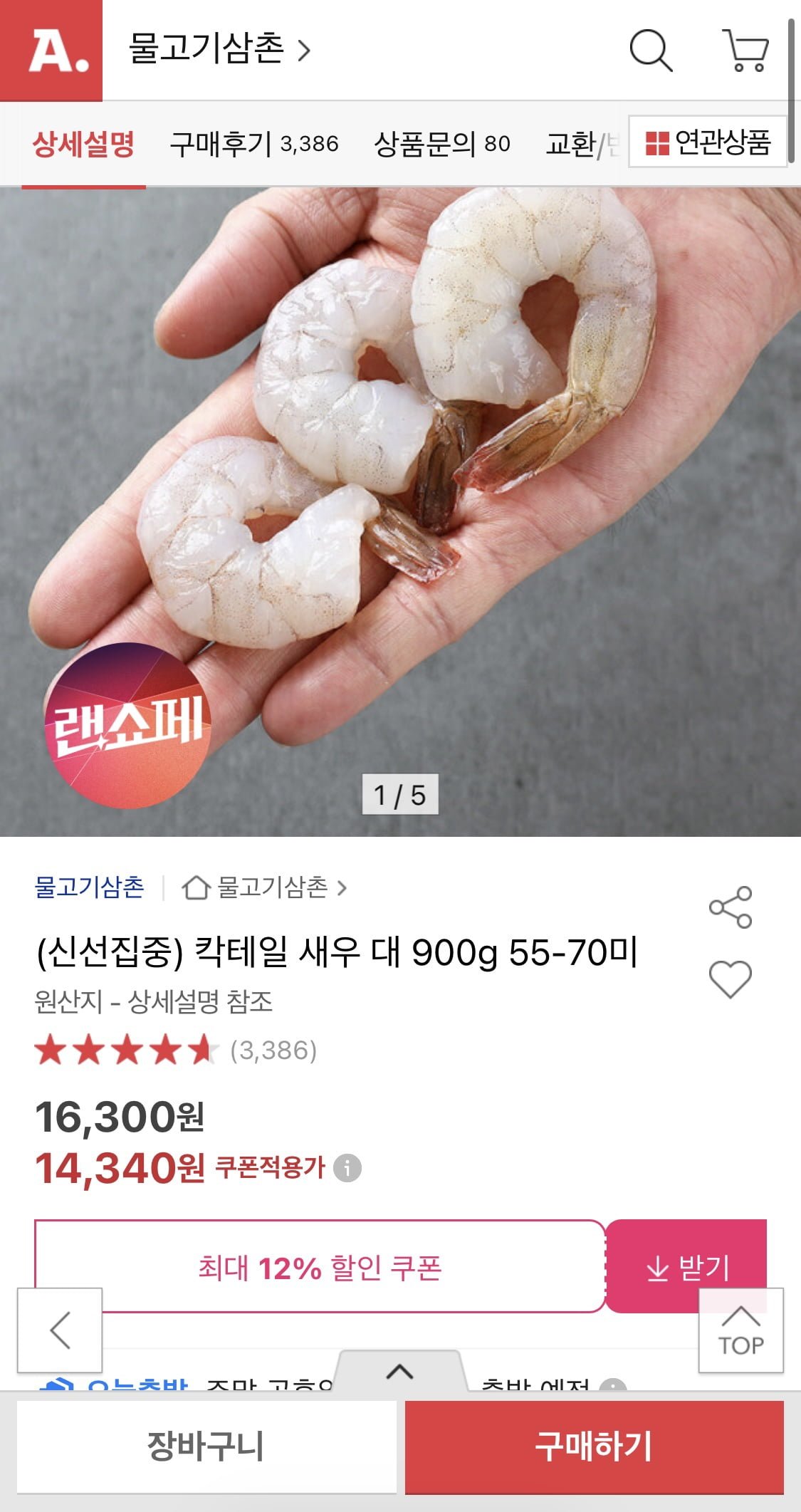
Task: Open the 교환/반품 tab
Action: [580, 145]
